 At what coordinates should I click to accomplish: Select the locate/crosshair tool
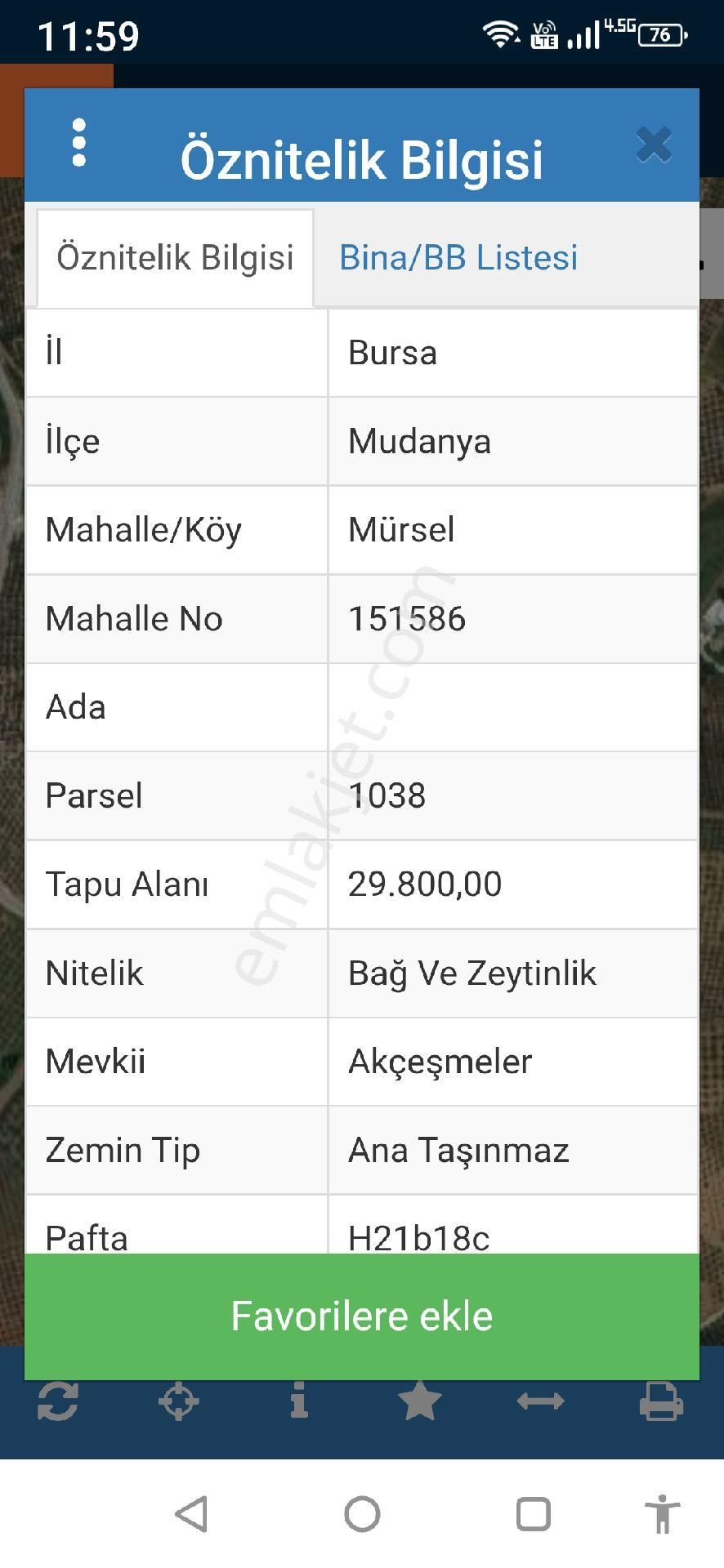tap(179, 1401)
